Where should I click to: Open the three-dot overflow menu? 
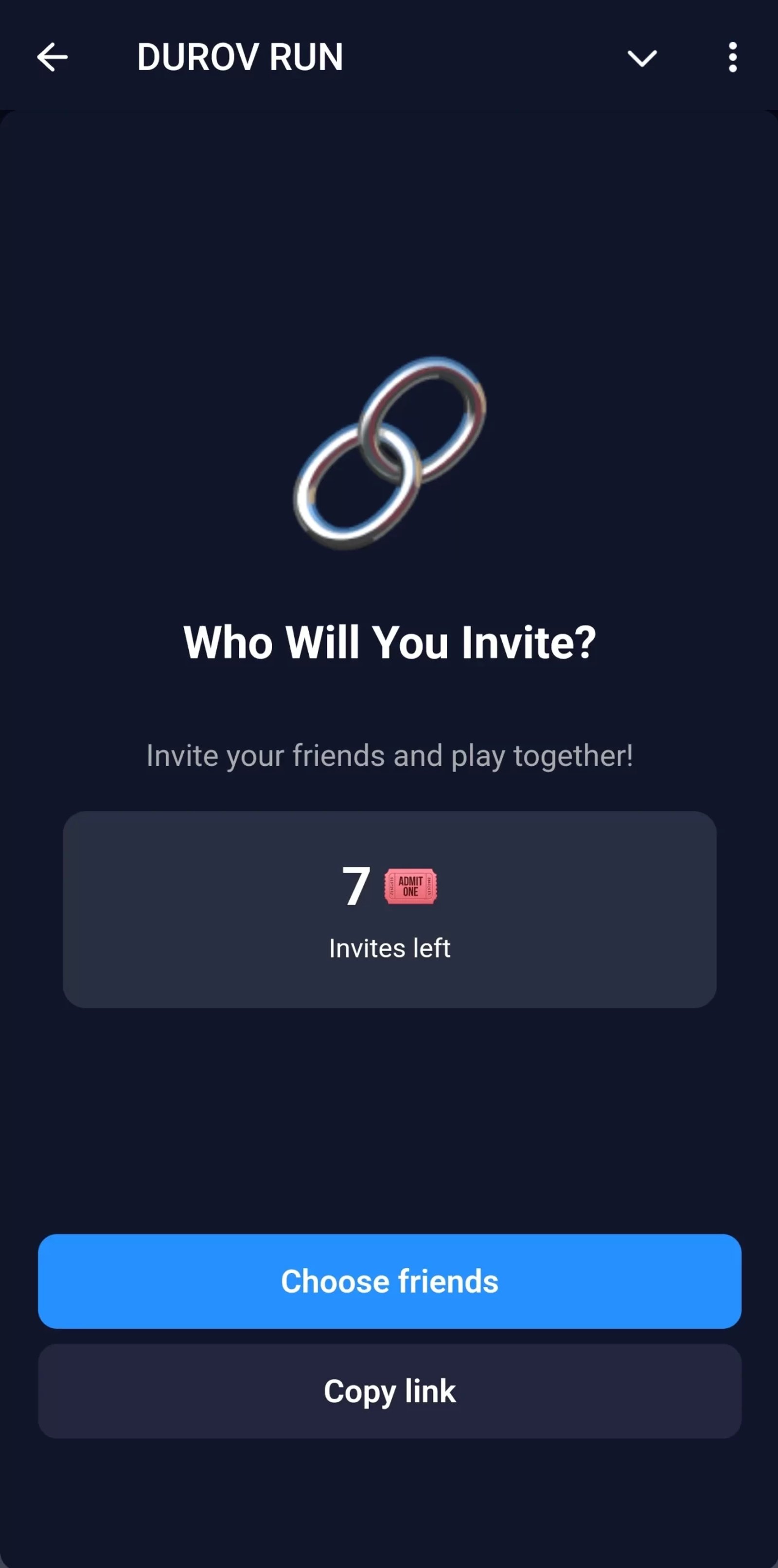[x=732, y=57]
